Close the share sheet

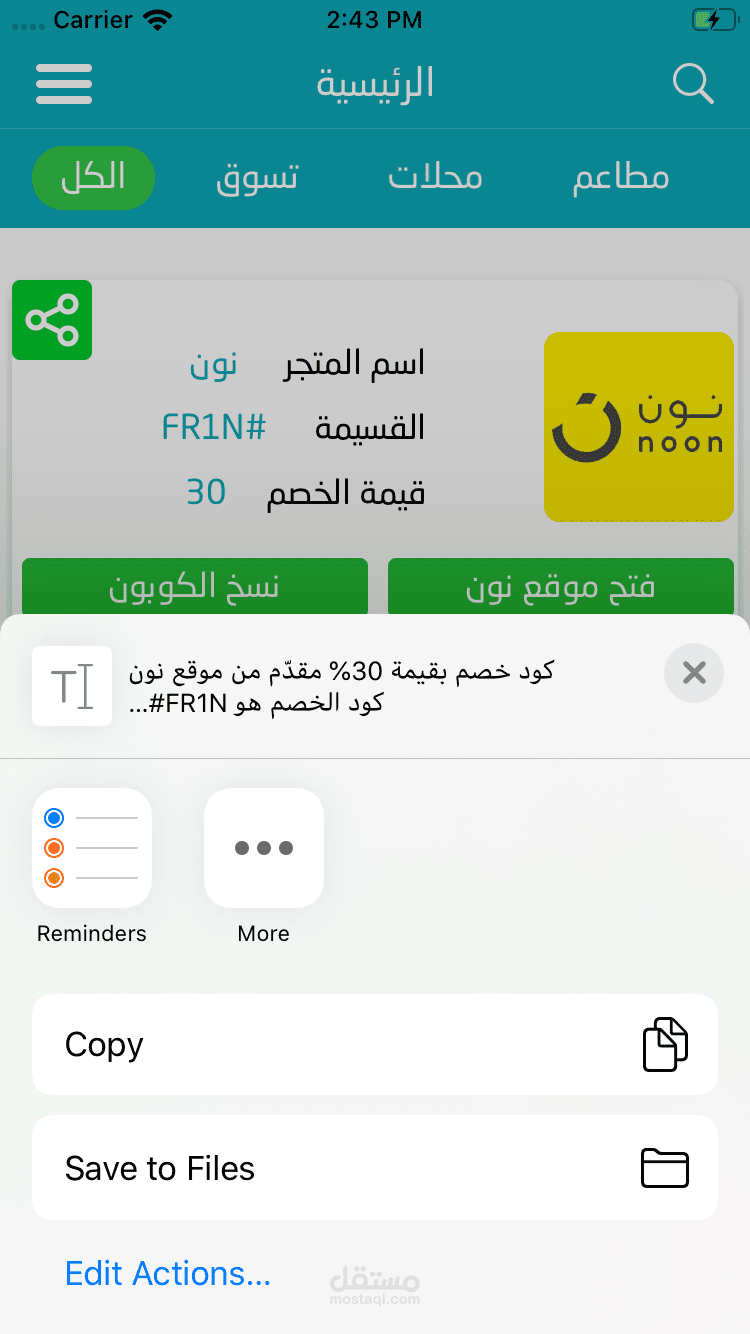pos(694,672)
